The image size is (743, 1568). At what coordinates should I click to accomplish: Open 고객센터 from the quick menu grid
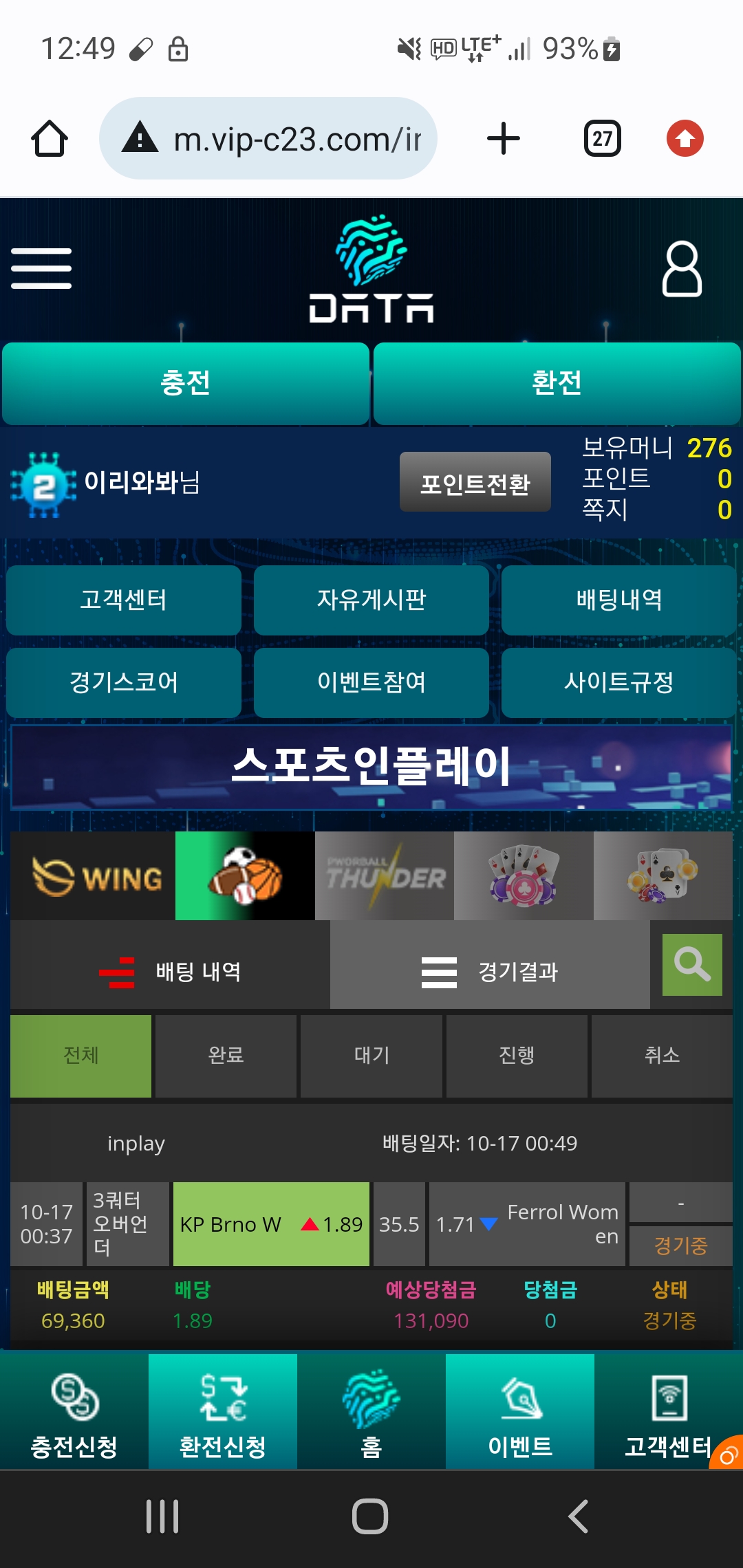pyautogui.click(x=124, y=600)
